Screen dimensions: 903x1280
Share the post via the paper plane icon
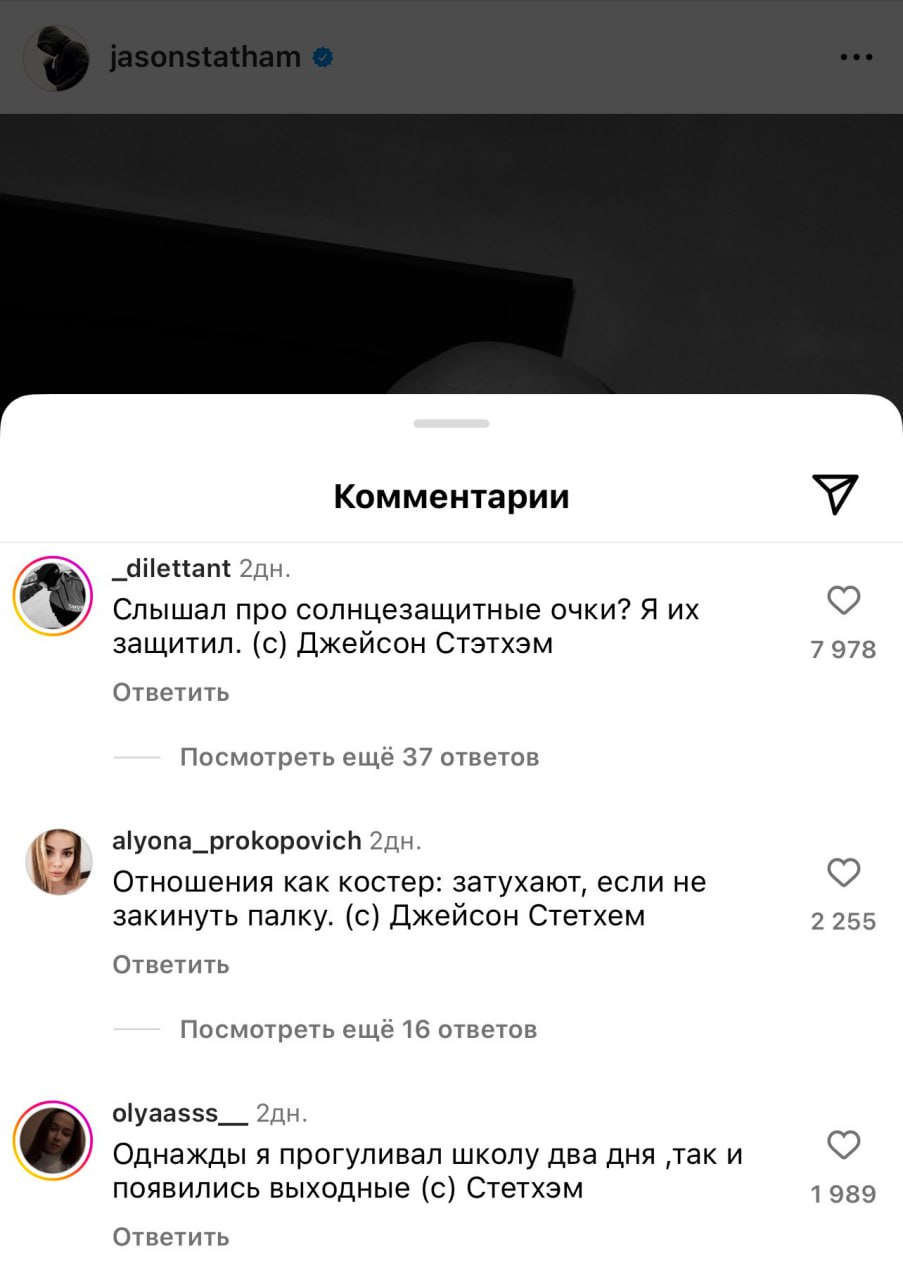tap(835, 494)
